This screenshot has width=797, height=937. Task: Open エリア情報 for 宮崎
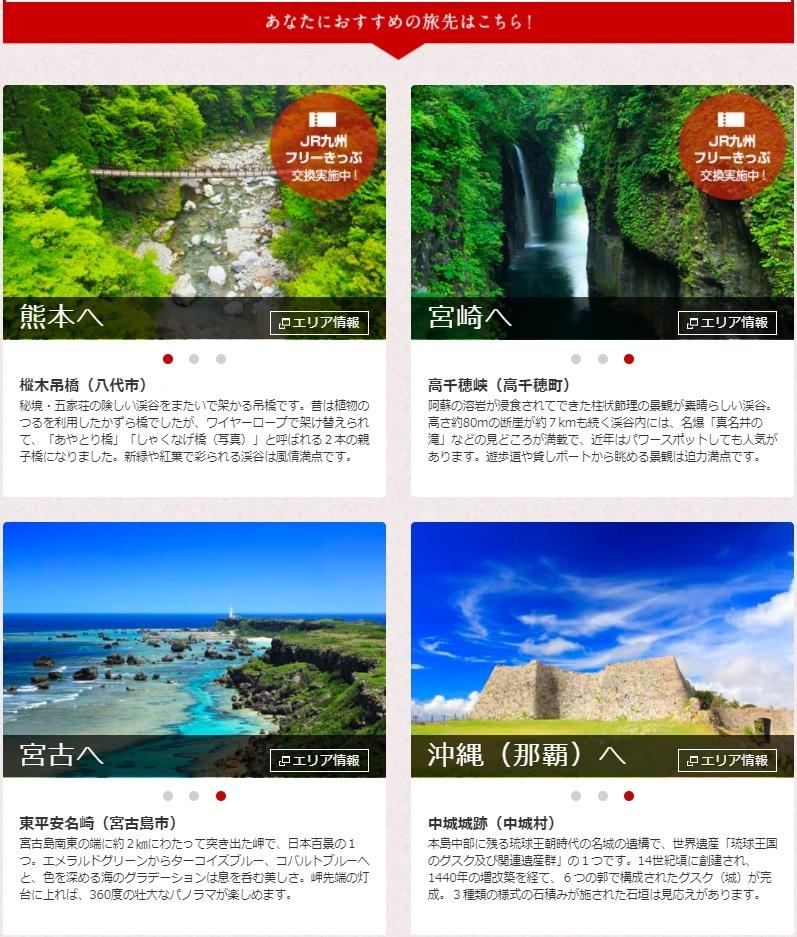[727, 323]
